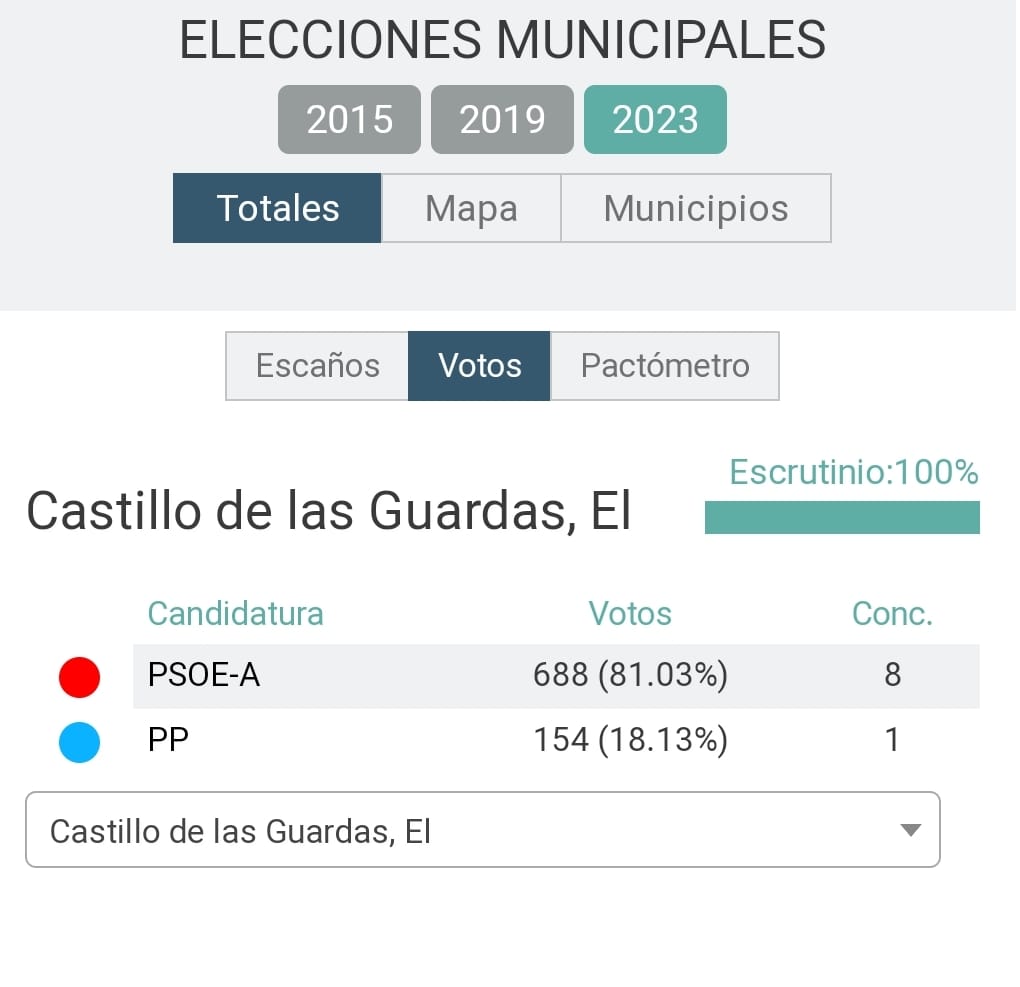Open the Totales tab
Viewport: 1020px width, 987px height.
(277, 208)
